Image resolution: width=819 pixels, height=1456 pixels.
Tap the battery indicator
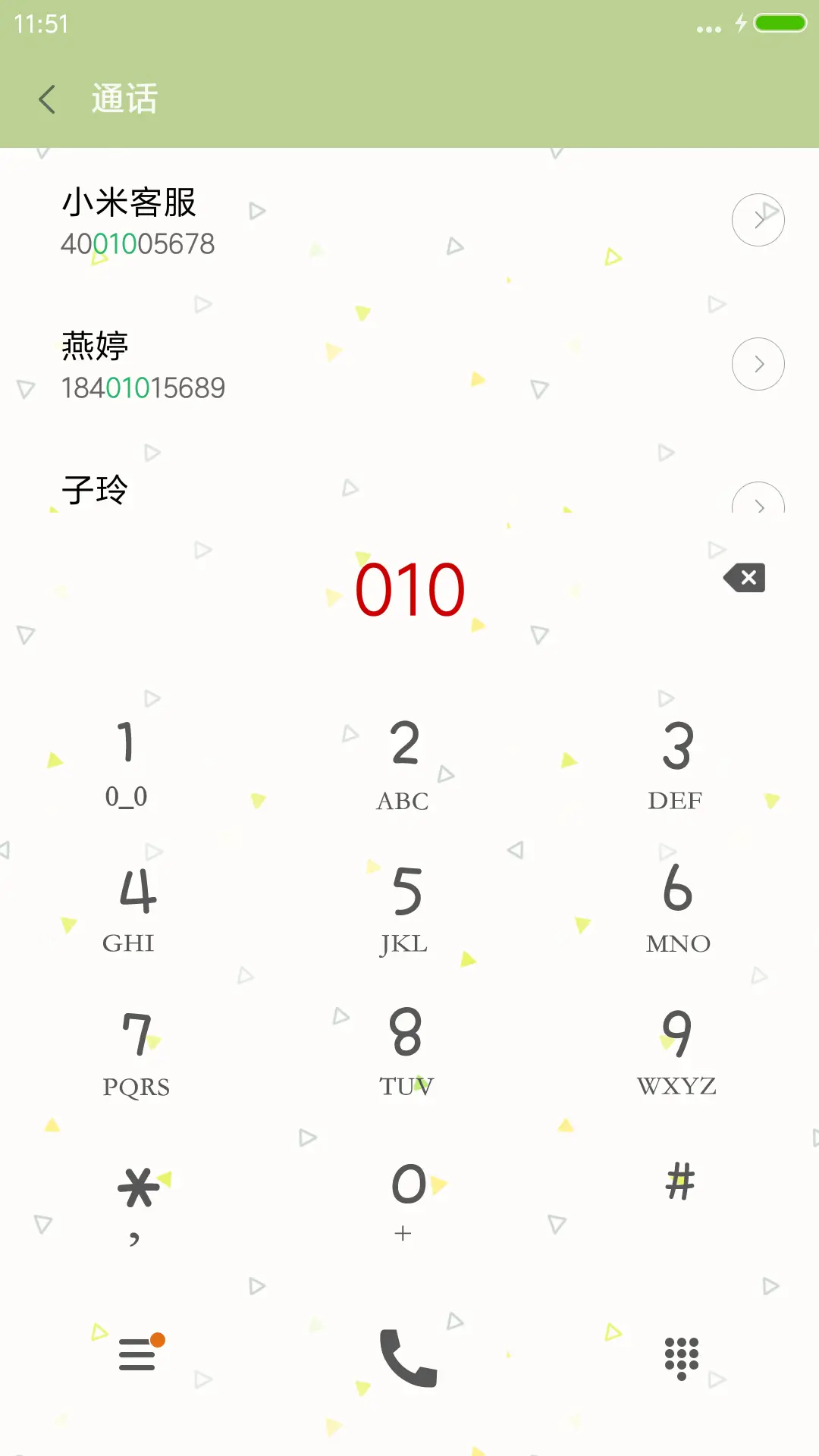click(x=778, y=24)
